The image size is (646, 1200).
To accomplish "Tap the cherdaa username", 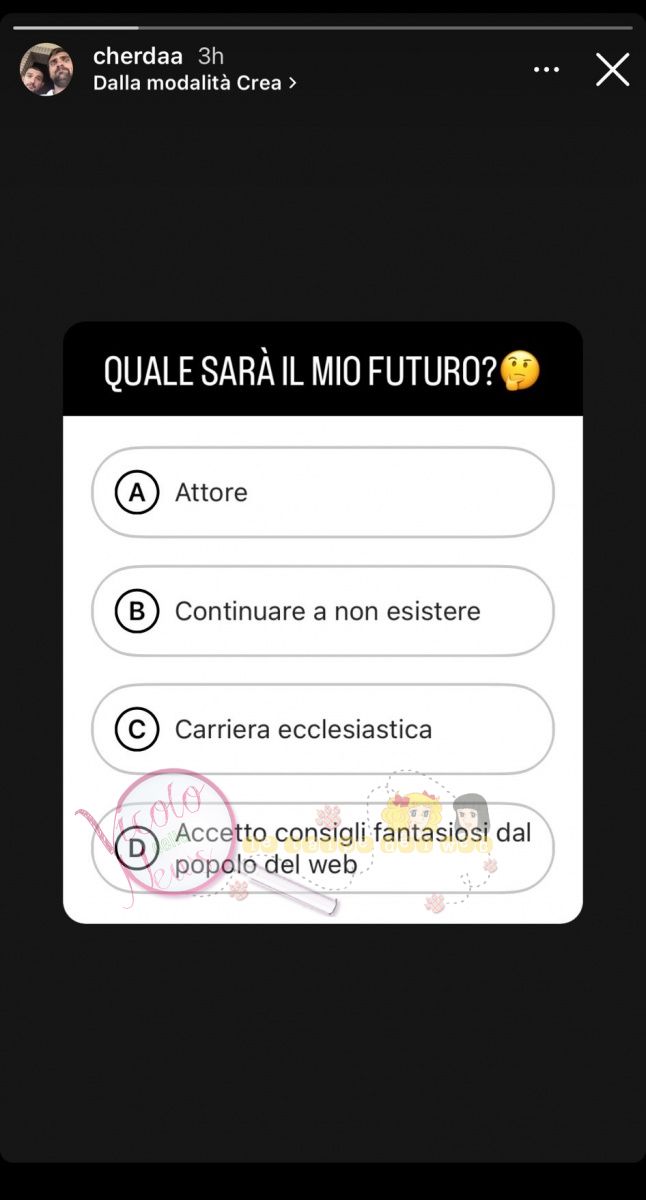I will coord(138,56).
